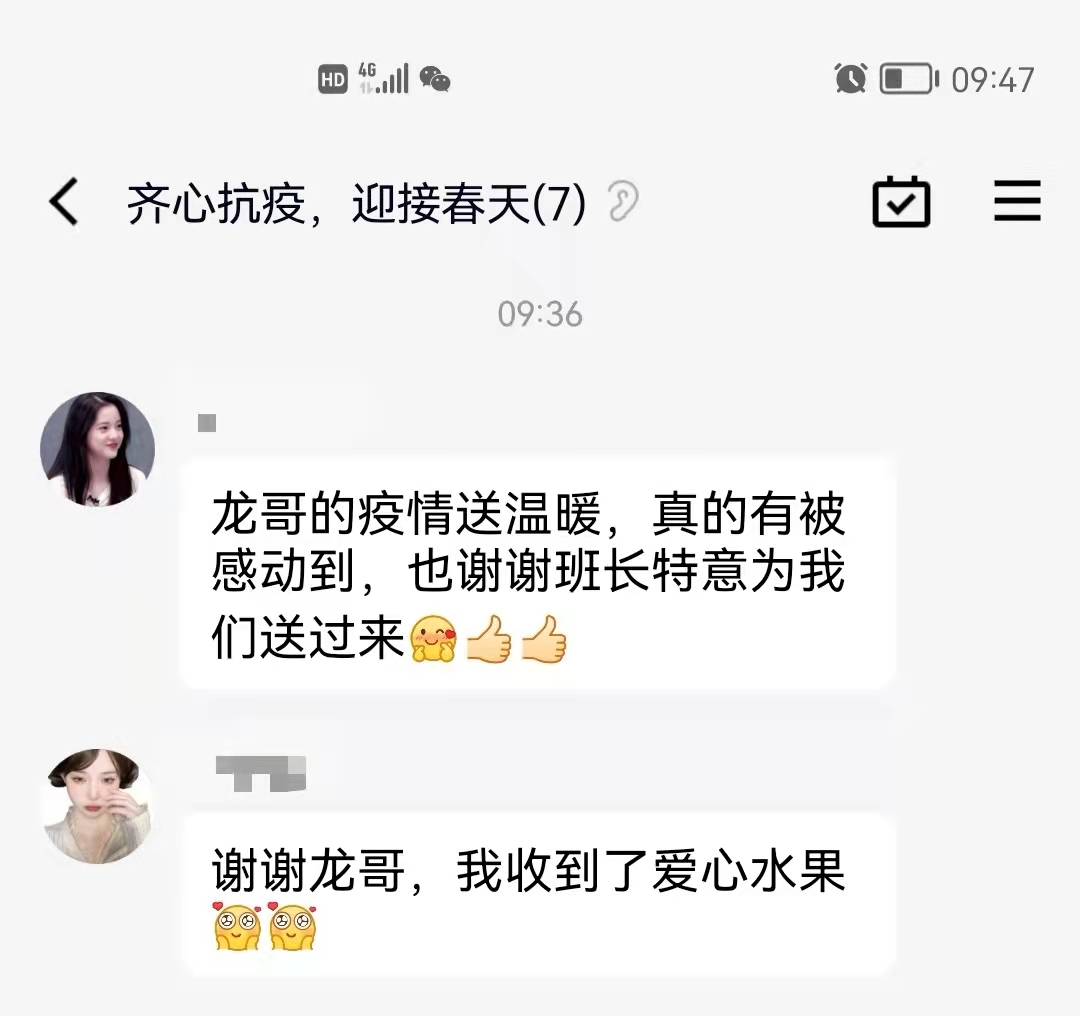Image resolution: width=1080 pixels, height=1016 pixels.
Task: Tap the avatar of the short-haired sender
Action: coord(97,806)
